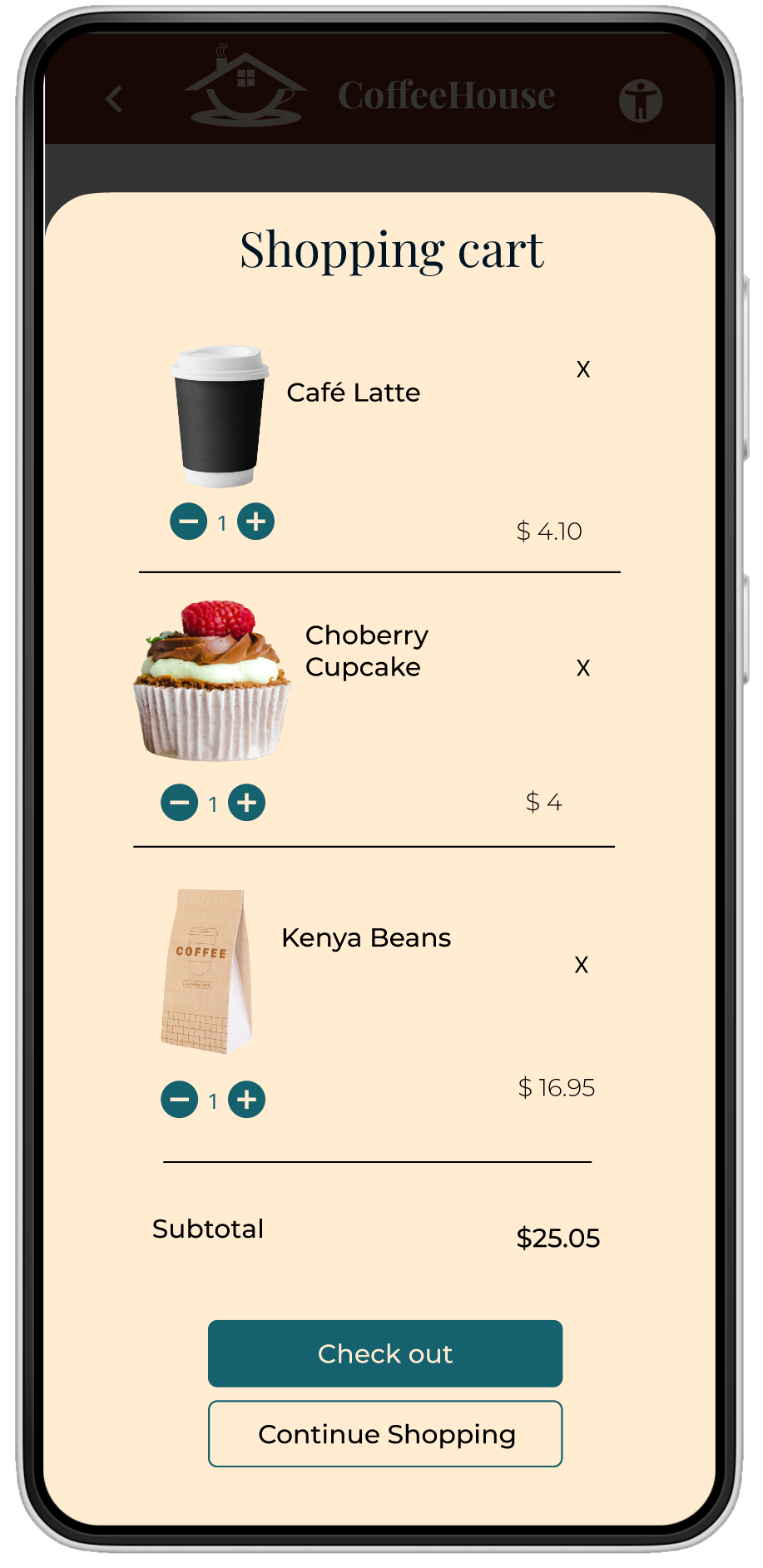The image size is (763, 1568).
Task: Increase Café Latte quantity
Action: [256, 522]
